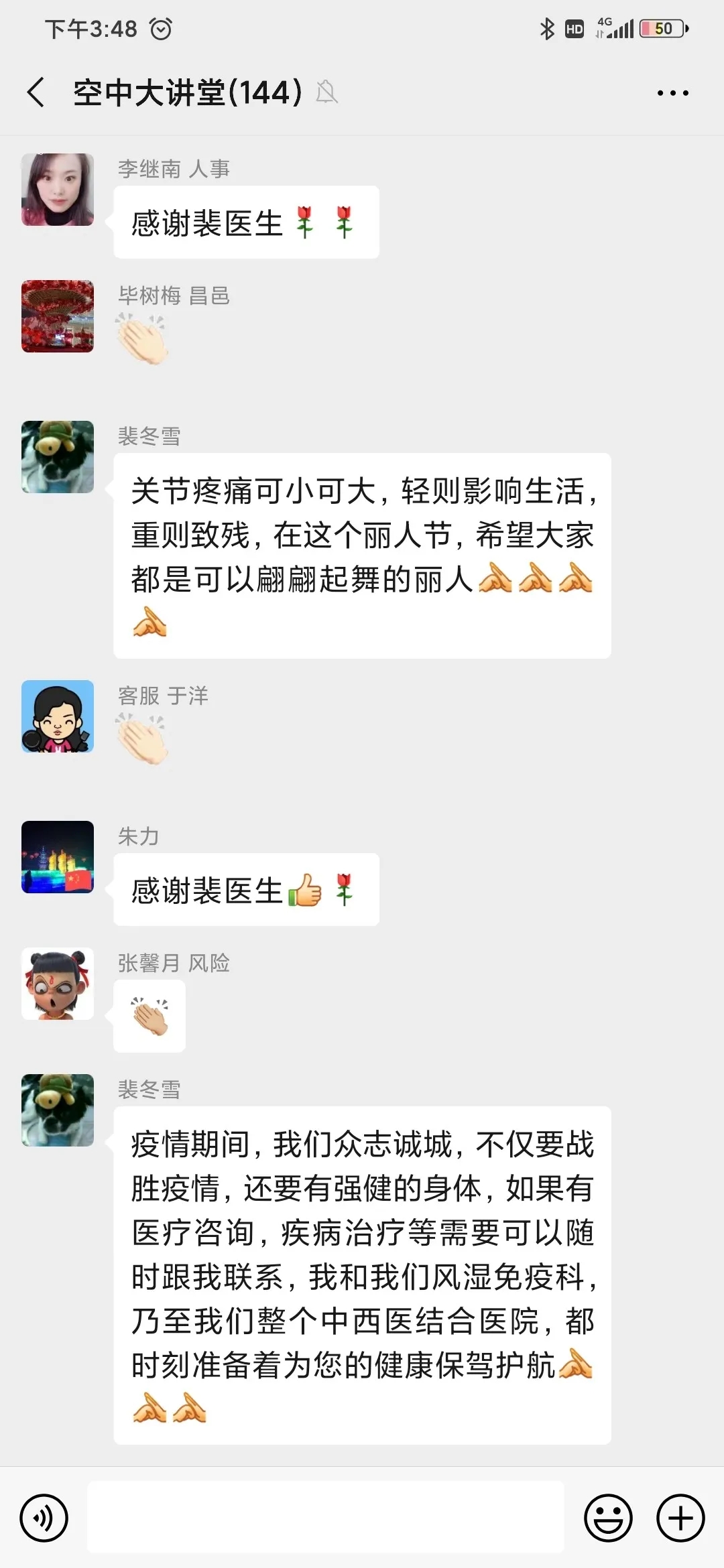View 李继南 人事's profile avatar
724x1568 pixels.
coord(58,190)
